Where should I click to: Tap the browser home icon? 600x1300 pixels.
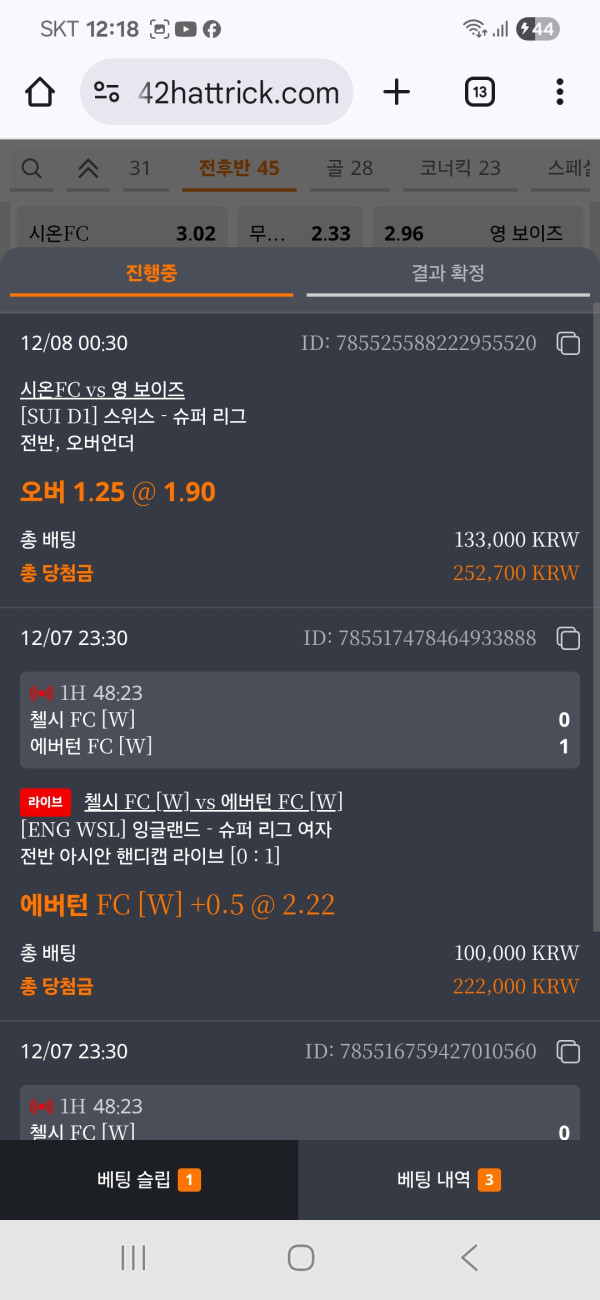pos(40,93)
